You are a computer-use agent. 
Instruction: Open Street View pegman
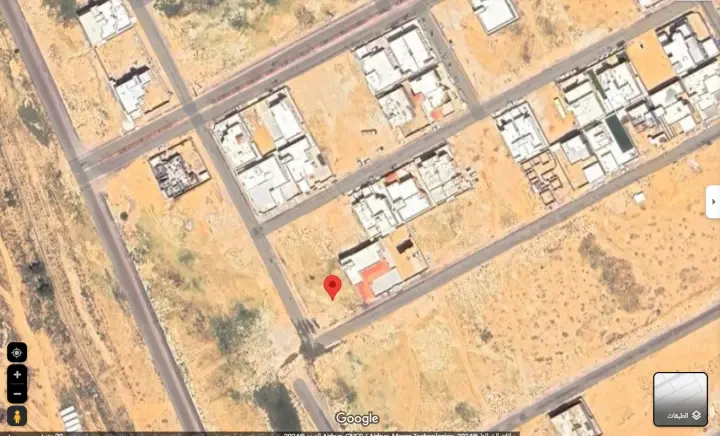coord(17,415)
